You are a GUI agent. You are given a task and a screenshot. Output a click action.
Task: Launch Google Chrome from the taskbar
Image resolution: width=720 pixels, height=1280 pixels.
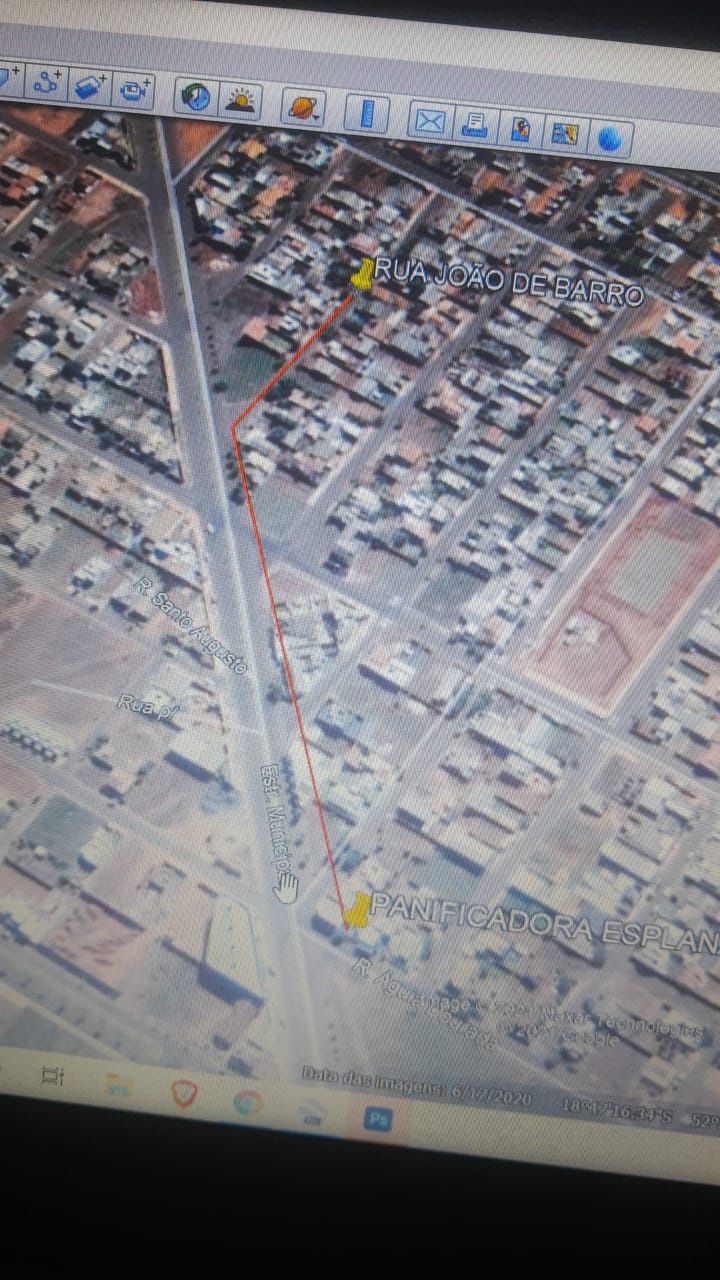[x=247, y=1103]
